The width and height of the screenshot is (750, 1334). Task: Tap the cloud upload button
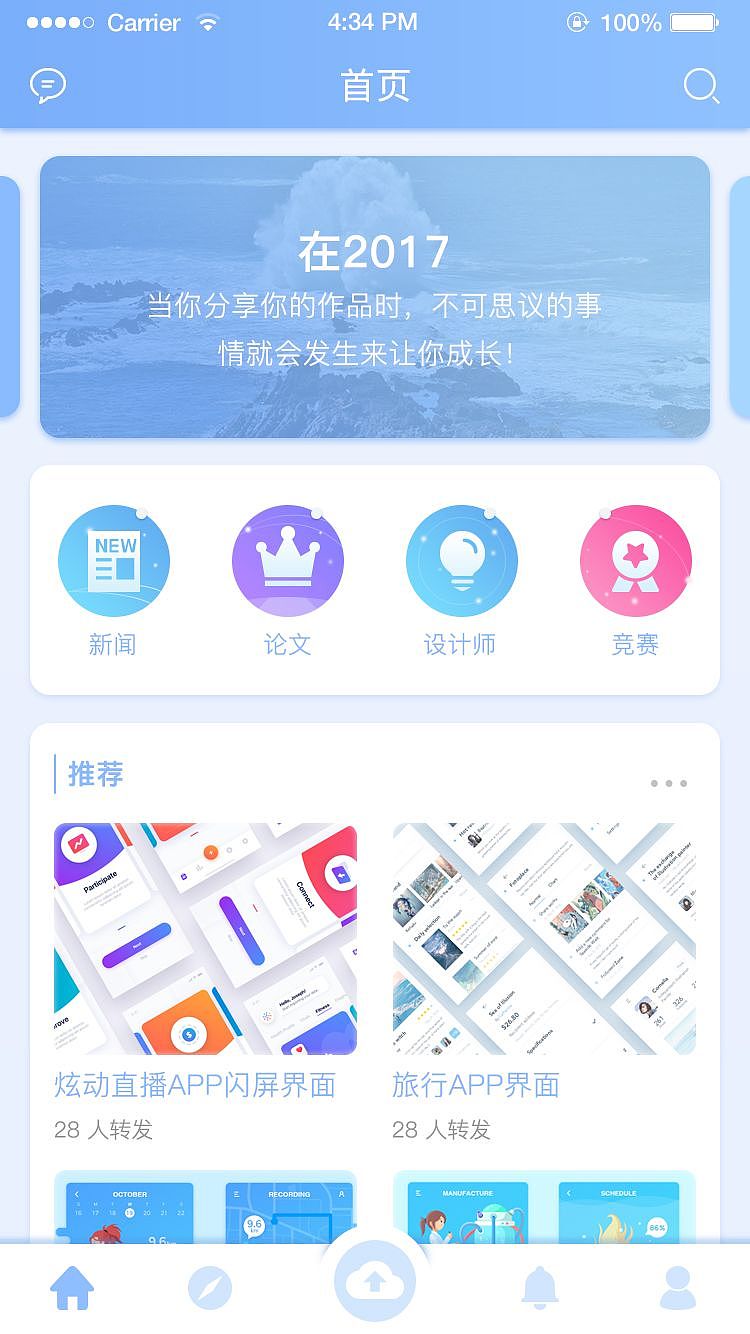click(375, 1281)
